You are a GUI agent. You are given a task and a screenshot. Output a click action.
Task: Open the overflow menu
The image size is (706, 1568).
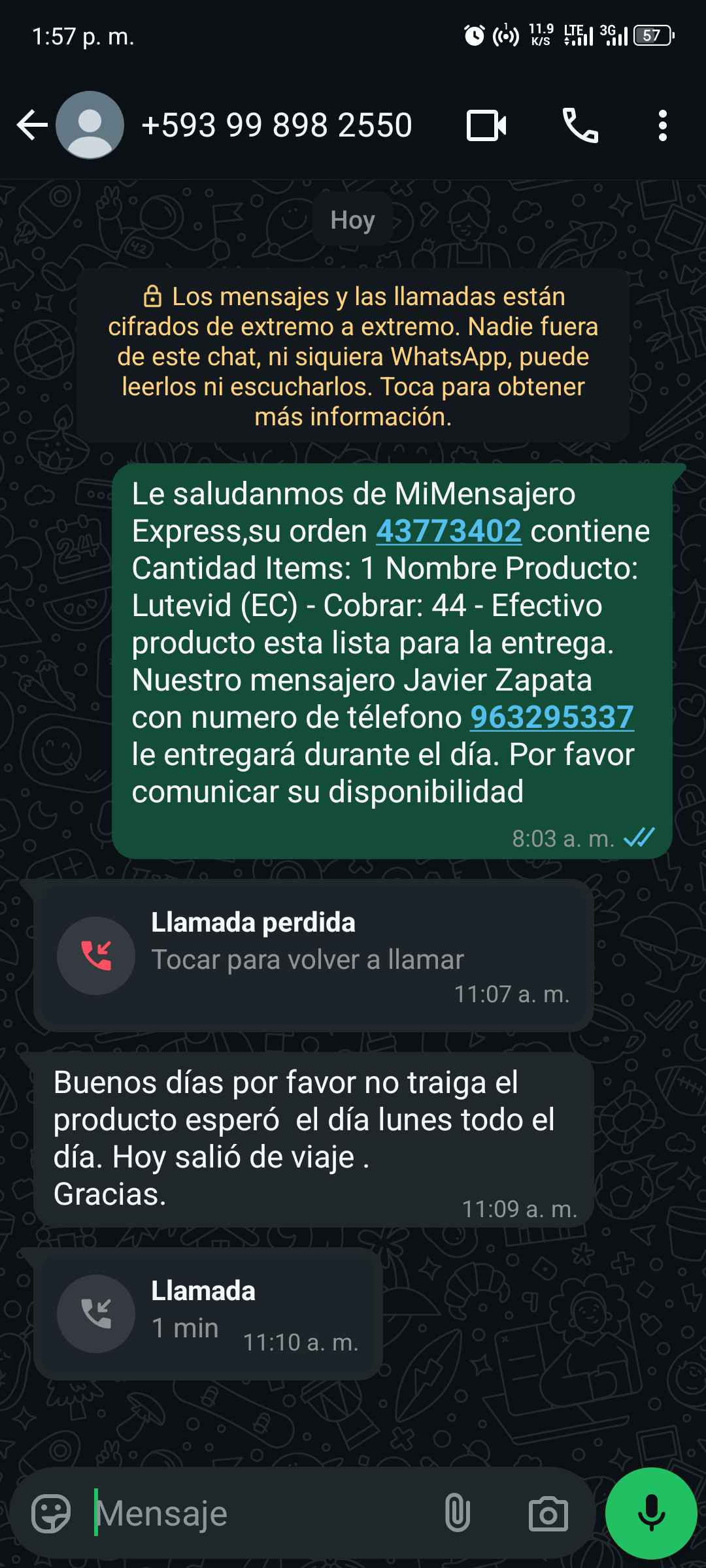pyautogui.click(x=662, y=125)
